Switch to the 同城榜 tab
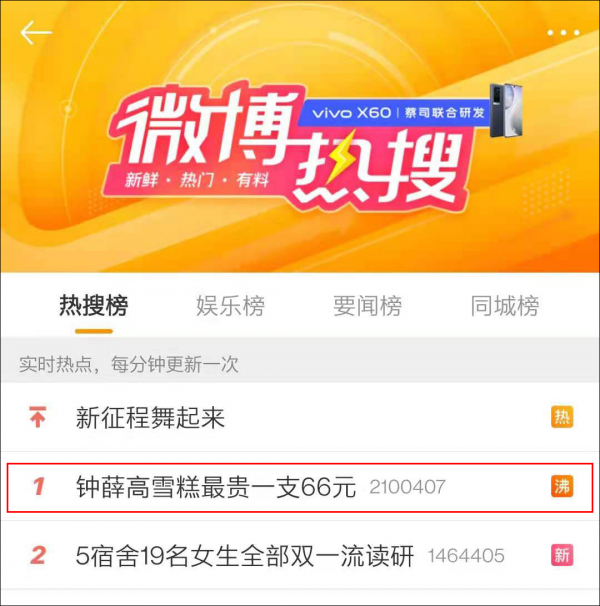Viewport: 600px width, 606px height. pyautogui.click(x=505, y=306)
